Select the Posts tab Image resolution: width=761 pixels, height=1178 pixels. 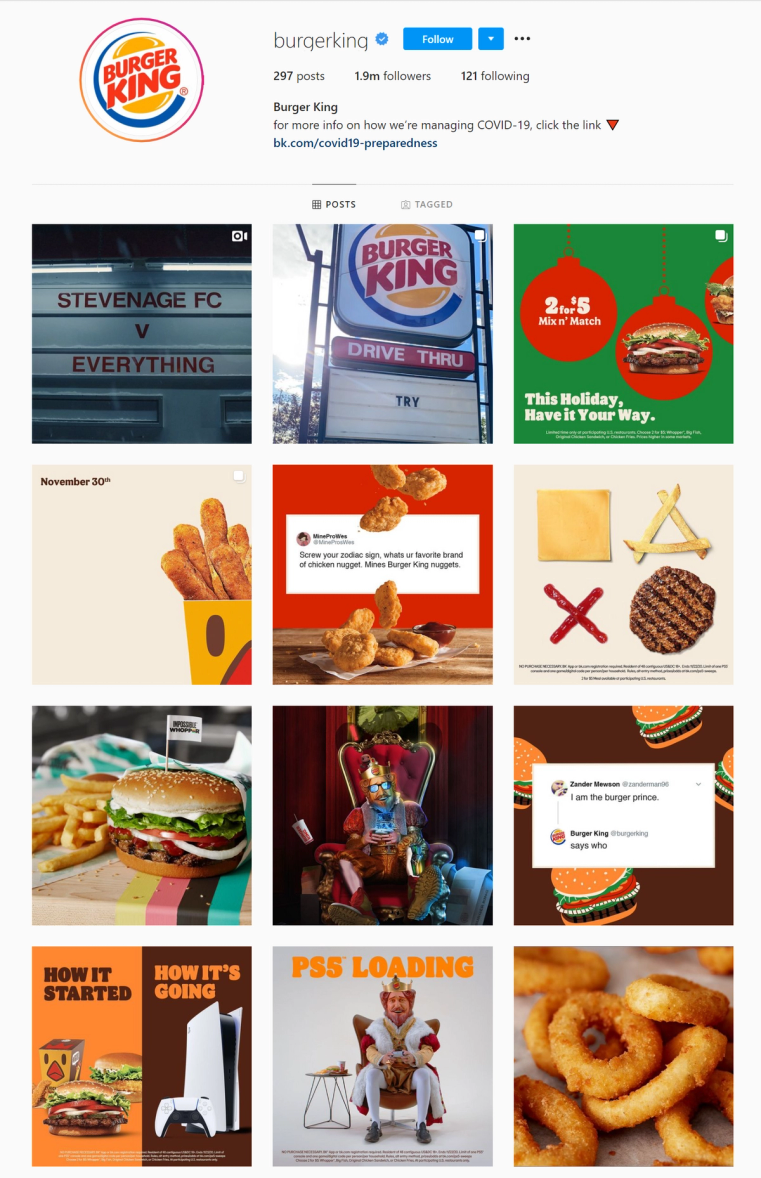coord(334,204)
